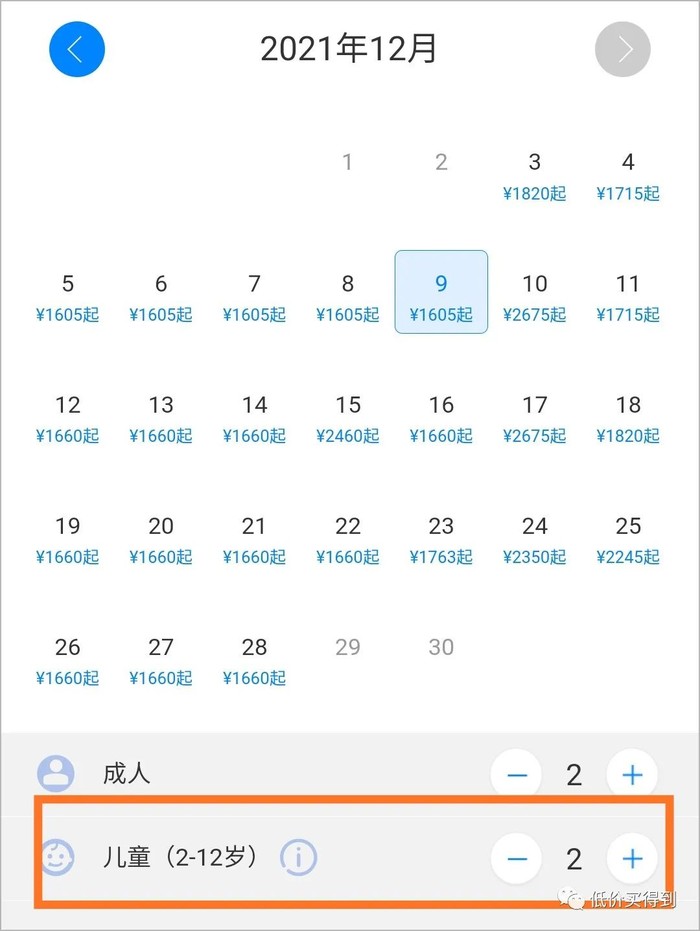Increase the 儿童 children count
The image size is (700, 931).
[632, 858]
